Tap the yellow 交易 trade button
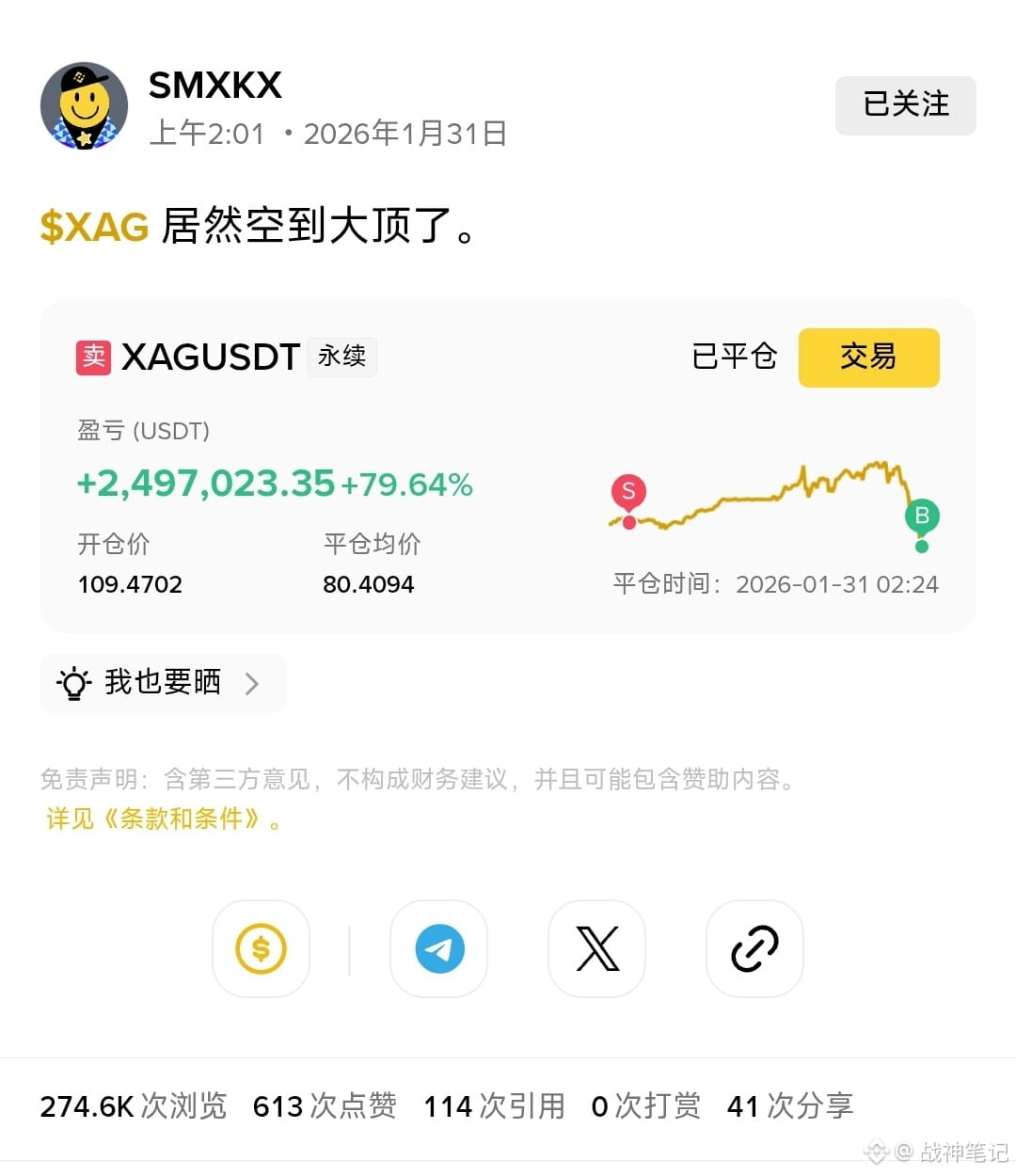 868,358
